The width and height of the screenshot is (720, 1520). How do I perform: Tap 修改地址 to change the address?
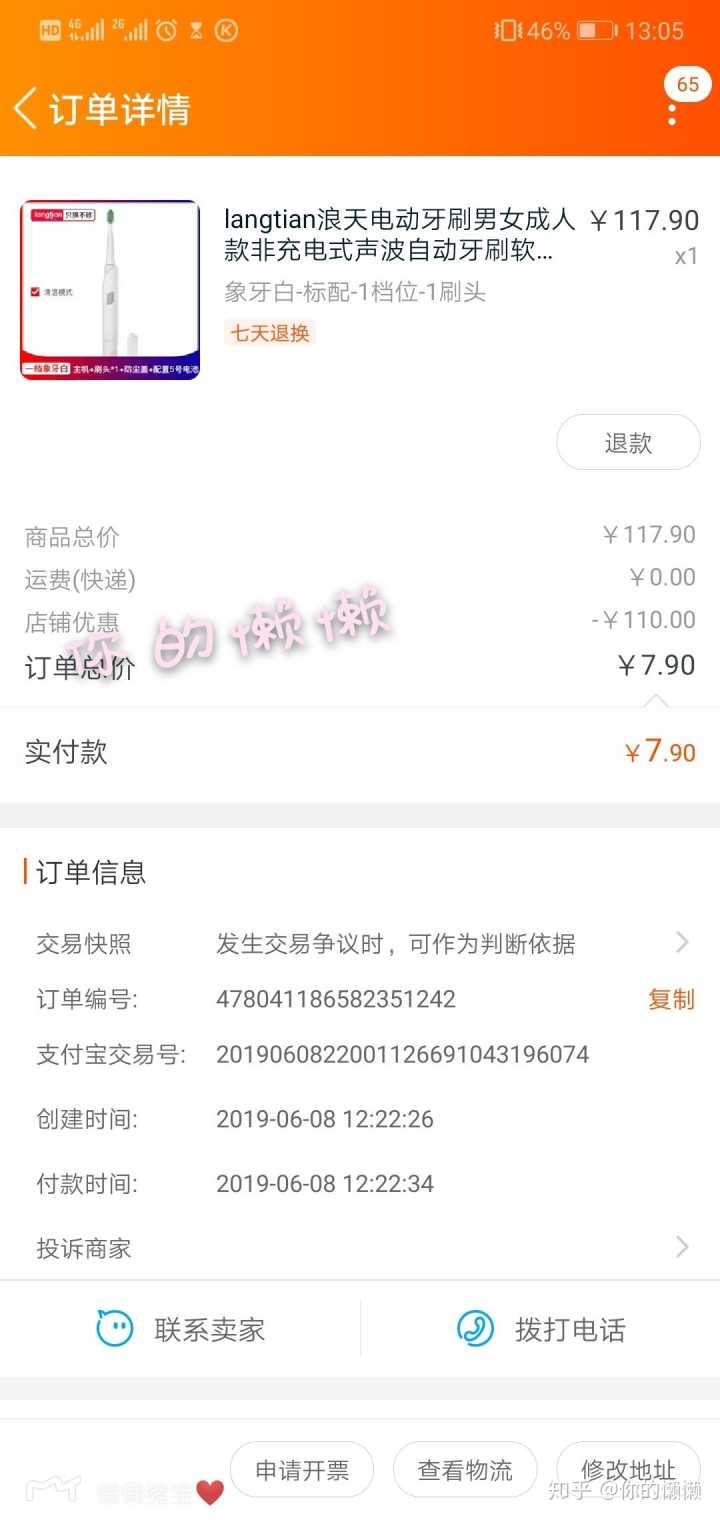click(x=628, y=1470)
